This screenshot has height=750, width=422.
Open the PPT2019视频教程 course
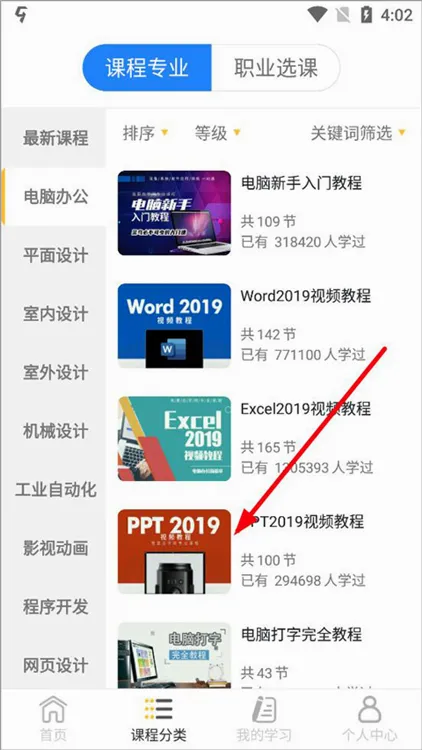pos(262,551)
